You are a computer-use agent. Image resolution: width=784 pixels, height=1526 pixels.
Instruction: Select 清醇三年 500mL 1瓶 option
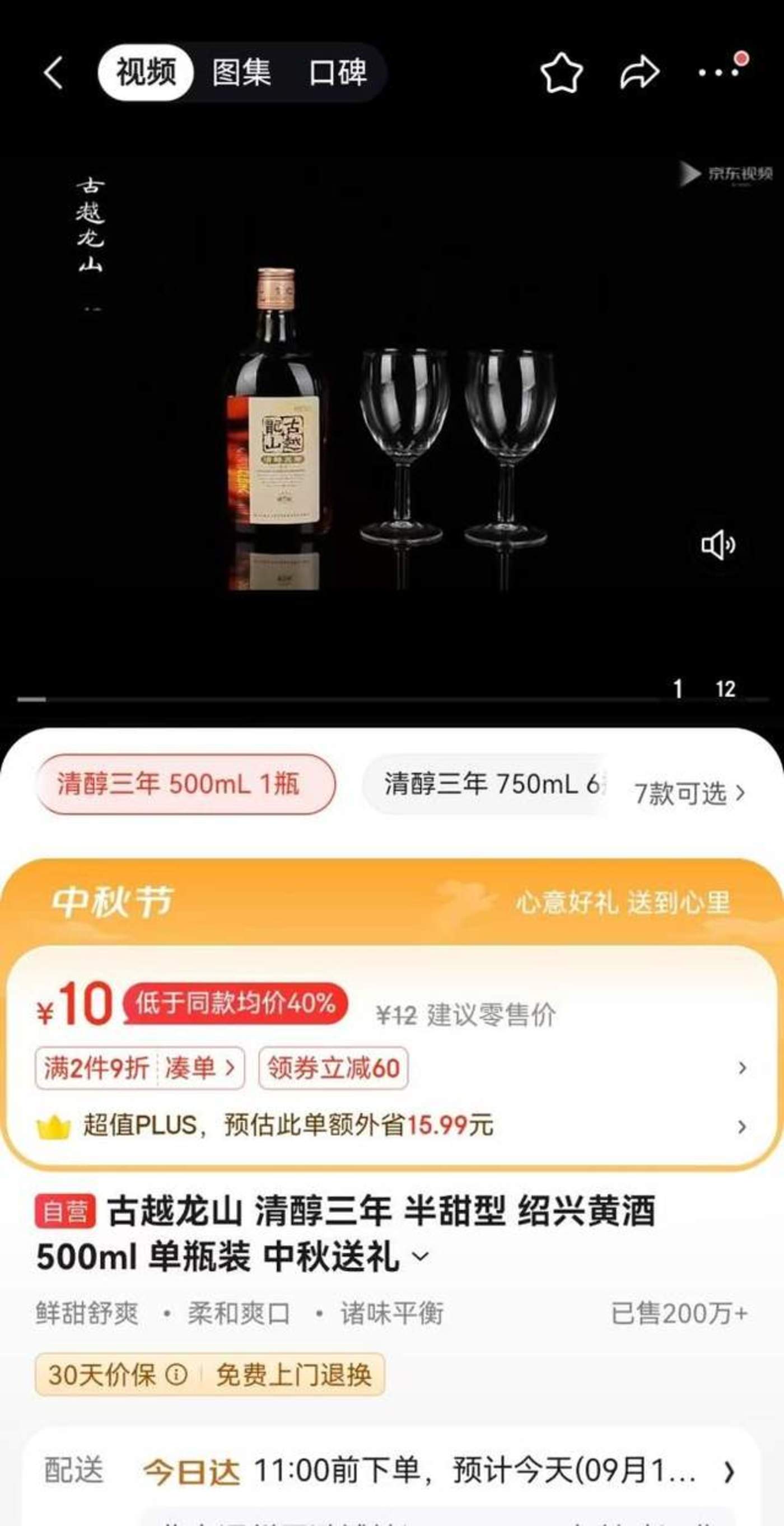pos(186,785)
